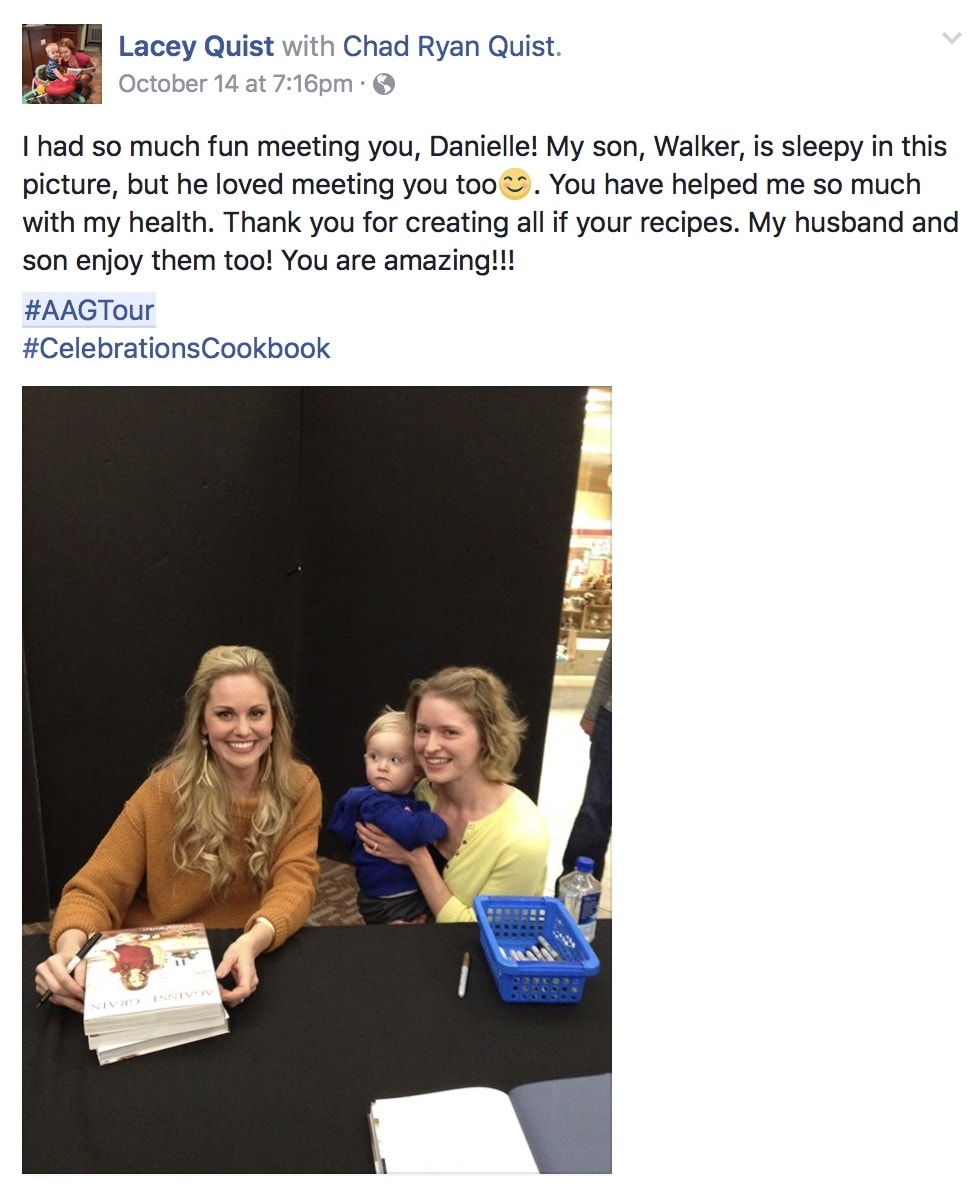Viewport: 980px width, 1195px height.
Task: Open the #AAGTour hashtag
Action: [89, 310]
